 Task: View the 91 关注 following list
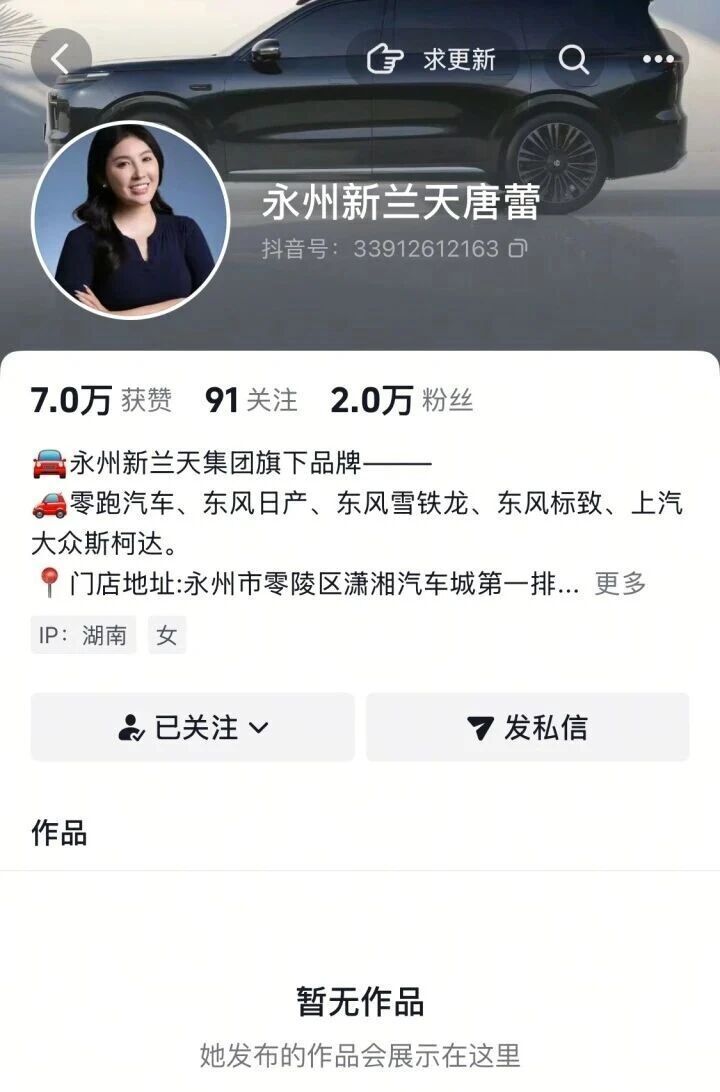pos(250,401)
